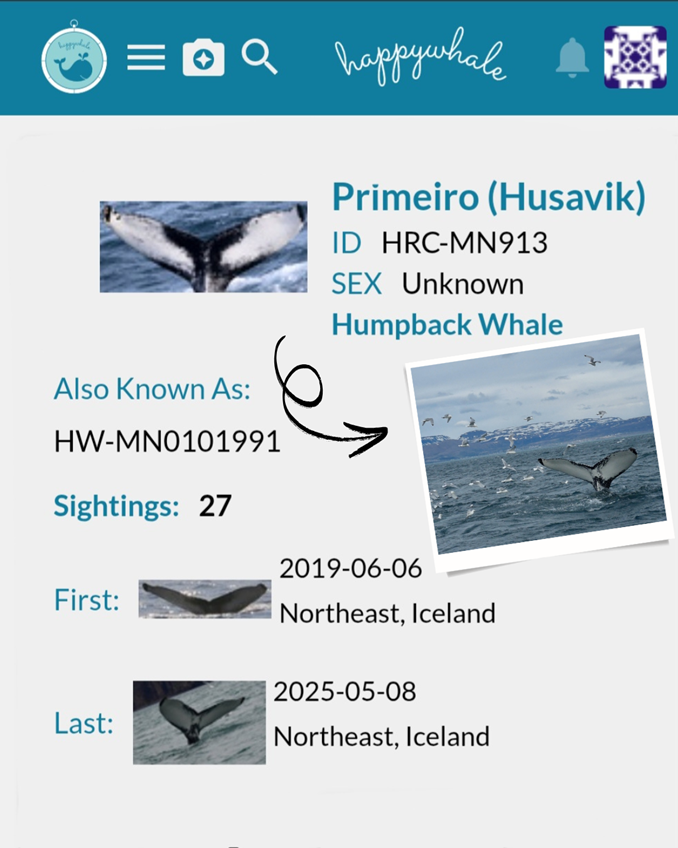Go to Happywhale home via round logo
Viewport: 678px width, 848px height.
[x=74, y=58]
